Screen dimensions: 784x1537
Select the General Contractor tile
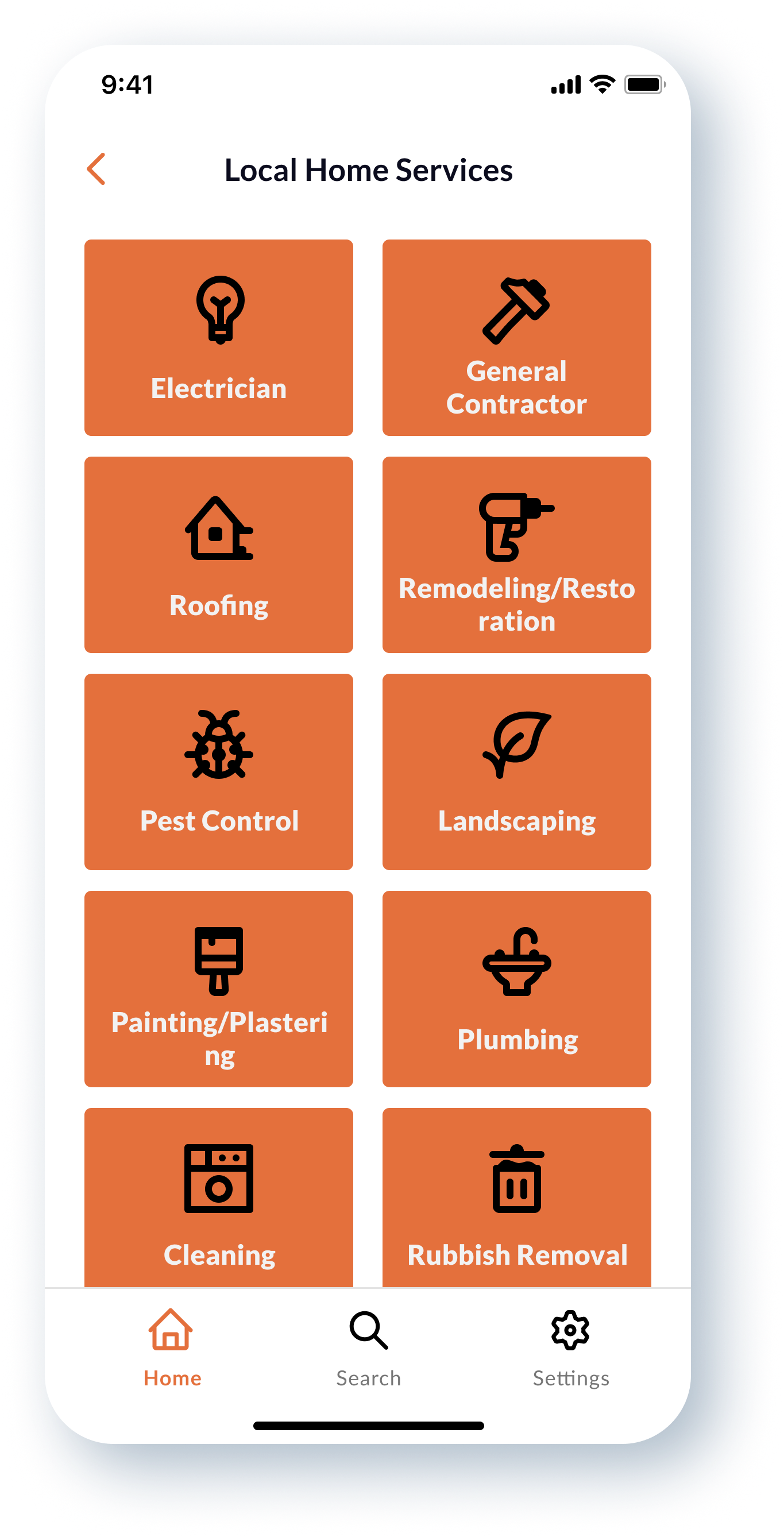click(516, 337)
